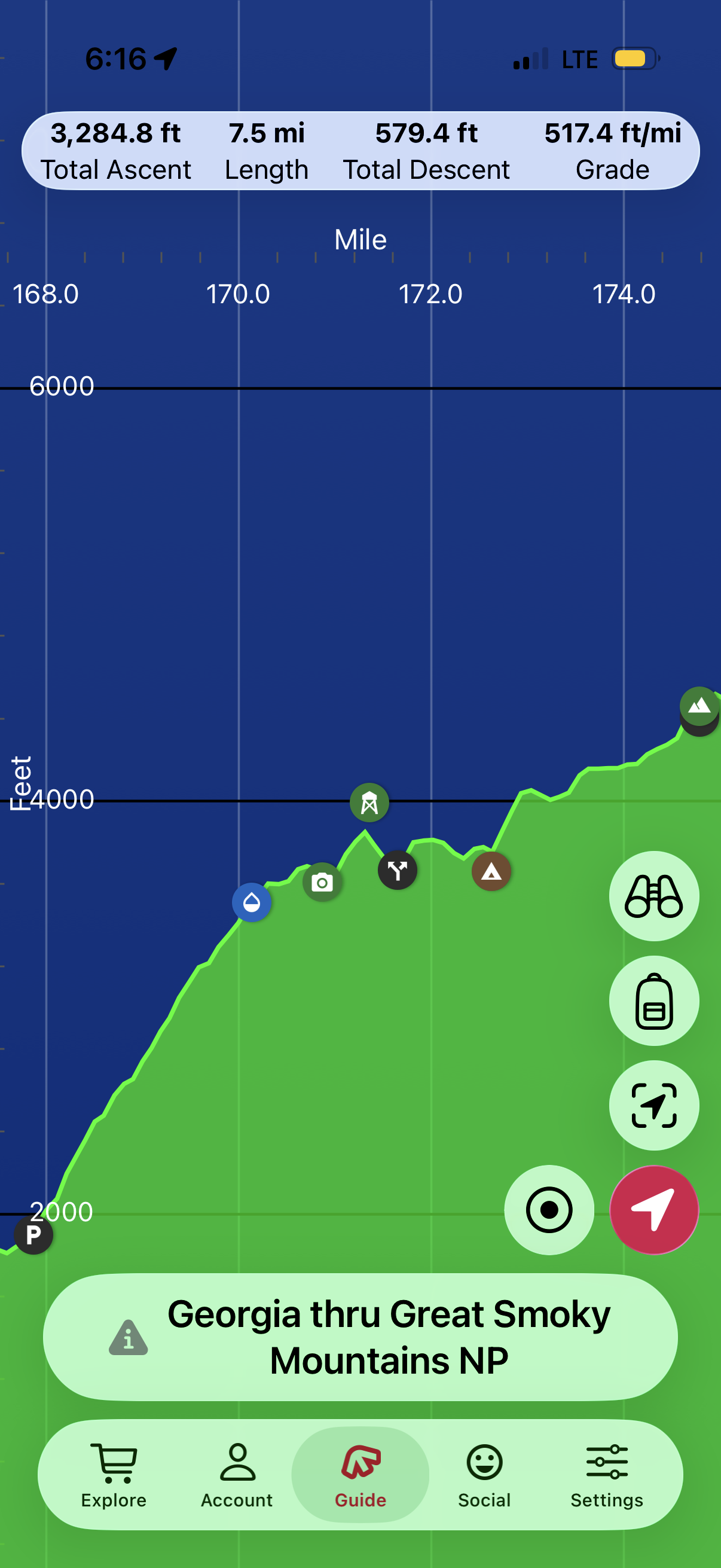
Task: Go to the Account tab
Action: pos(237,1474)
